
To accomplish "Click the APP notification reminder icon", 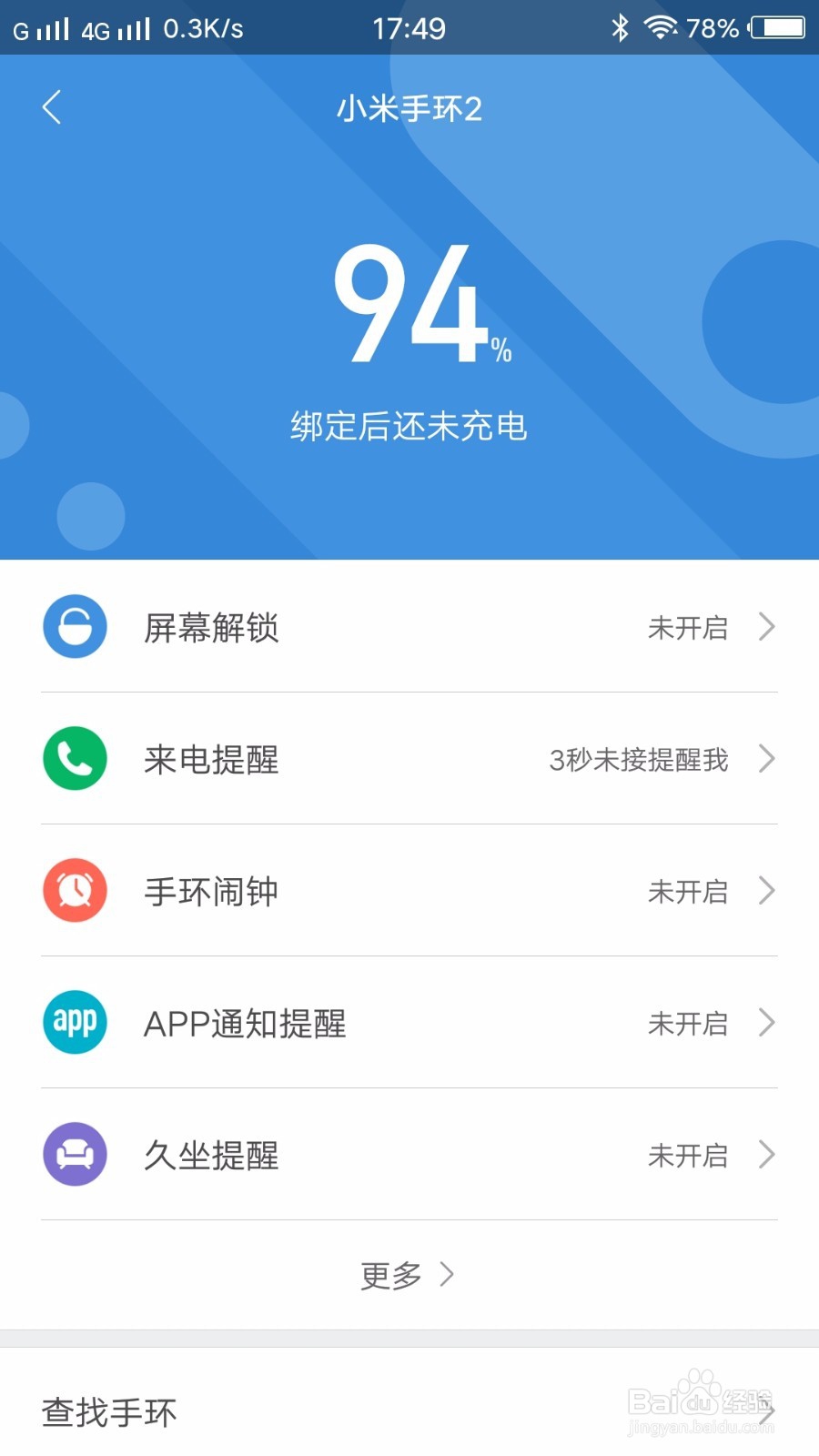I will (x=75, y=1023).
